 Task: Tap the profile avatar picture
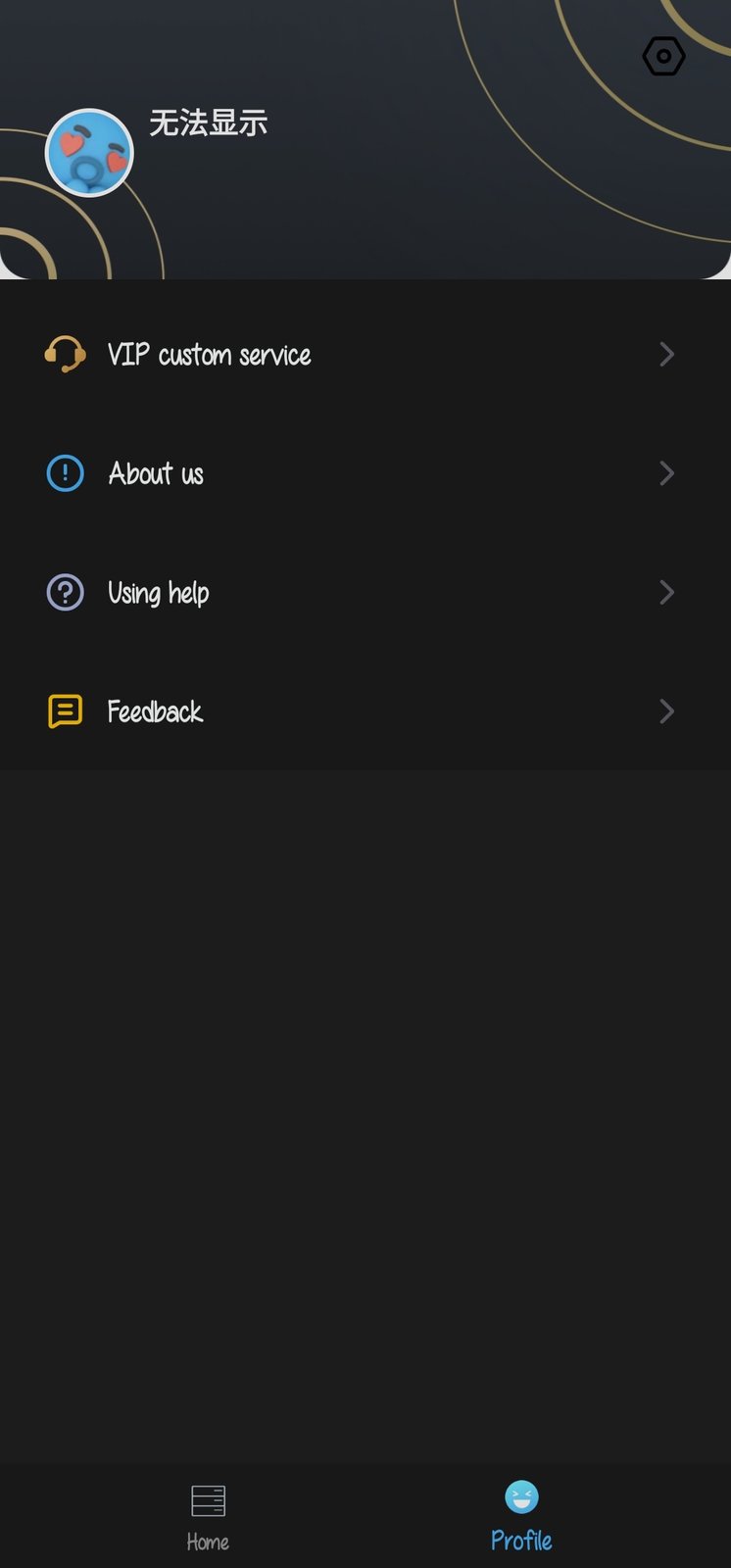click(x=89, y=153)
